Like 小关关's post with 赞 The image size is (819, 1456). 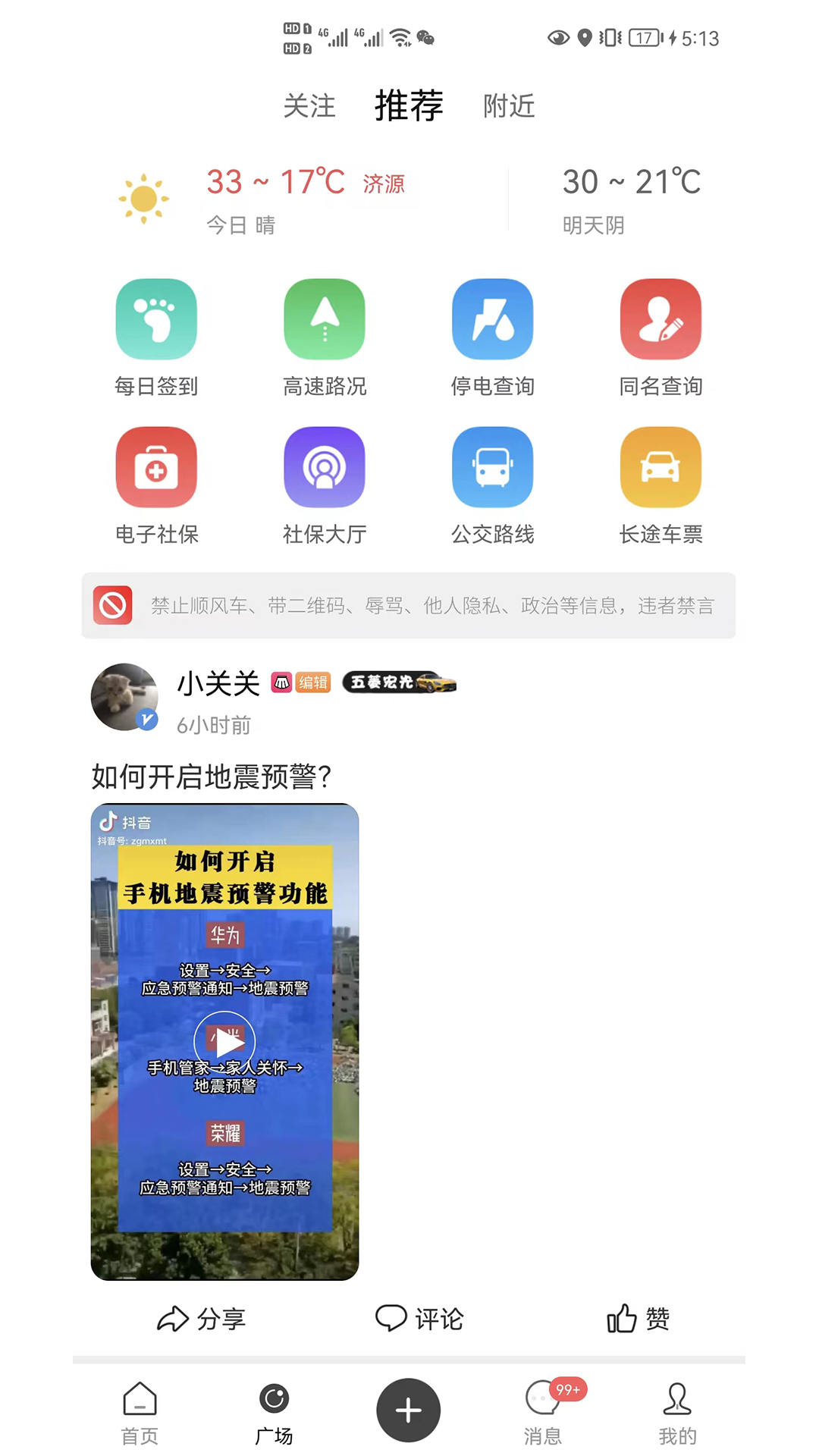pyautogui.click(x=638, y=1319)
